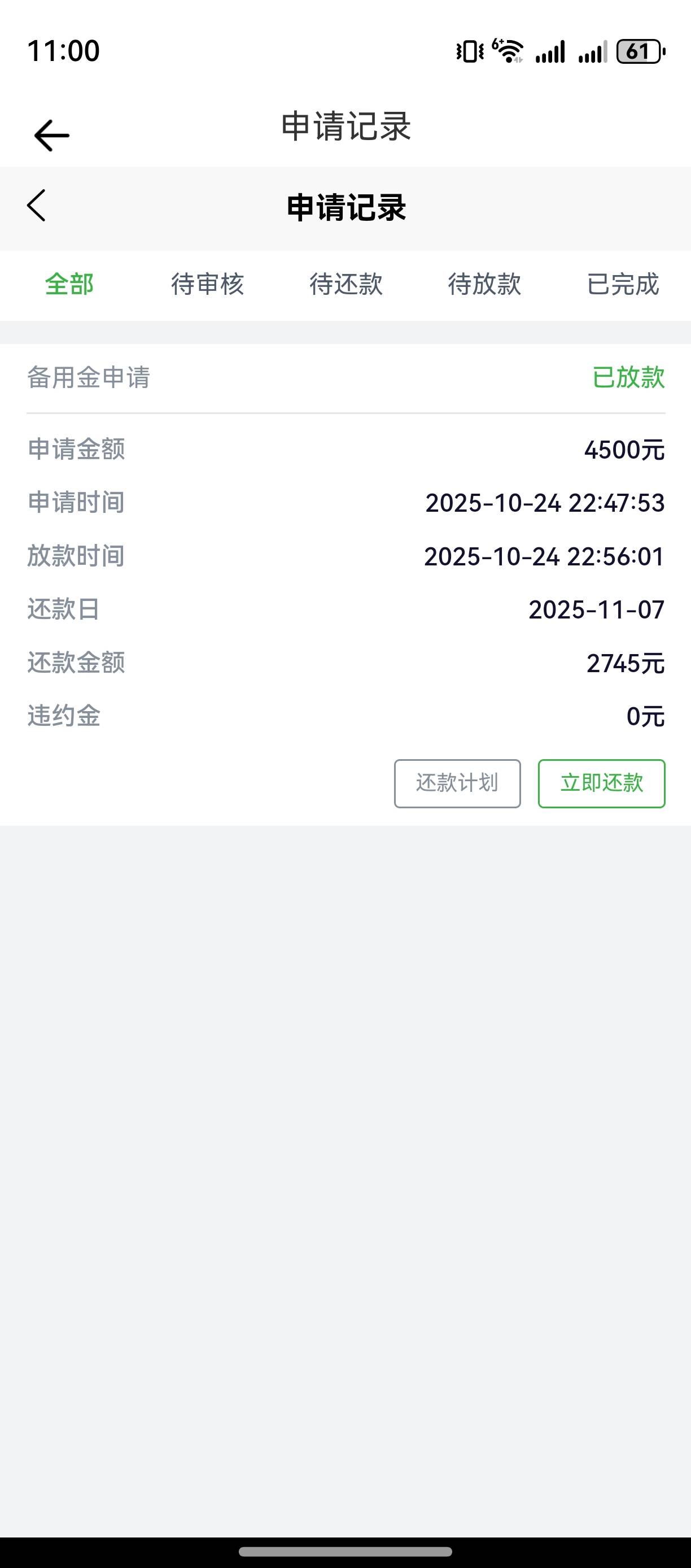
Task: Tap the top app bar back arrow
Action: (52, 135)
